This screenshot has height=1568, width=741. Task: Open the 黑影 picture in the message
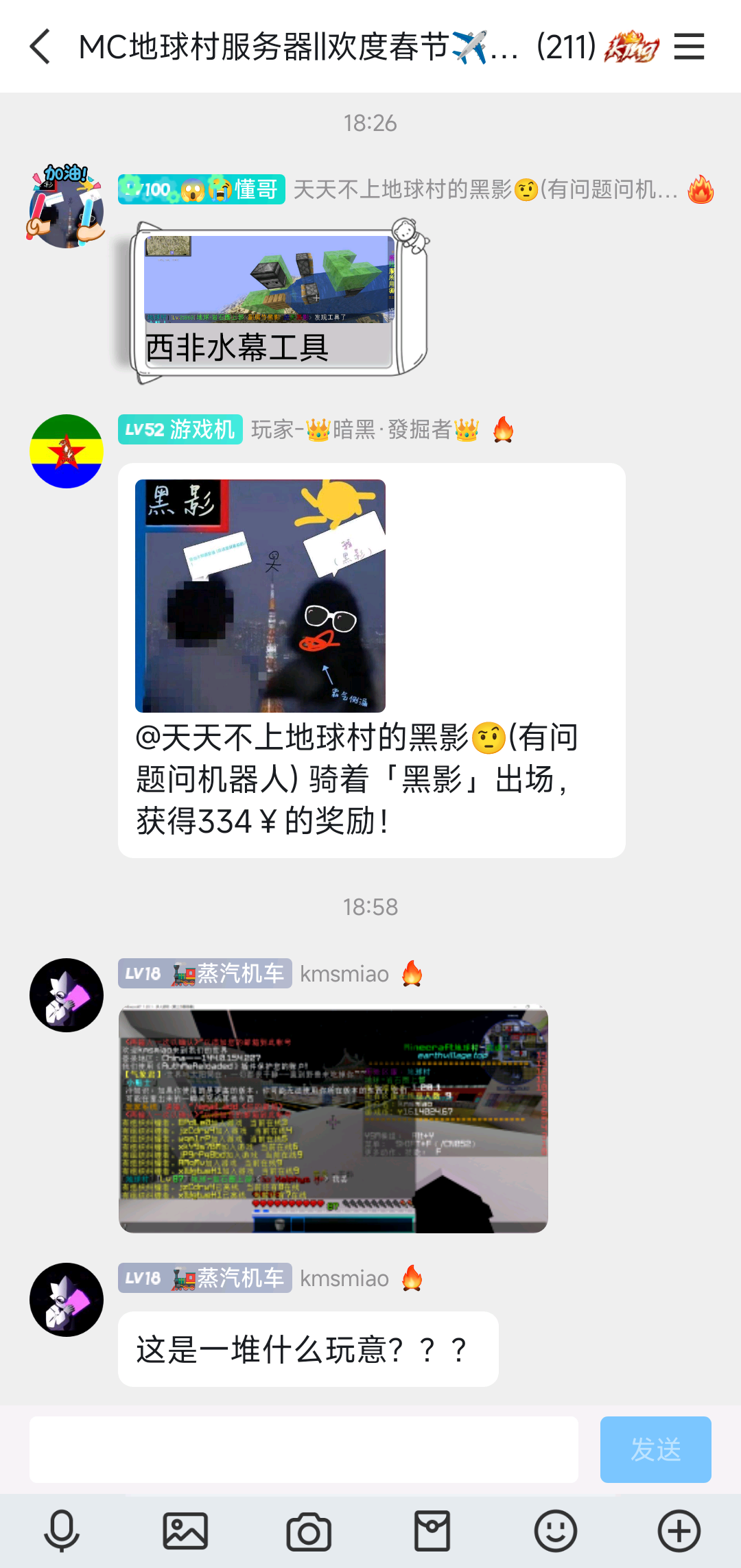tap(260, 595)
